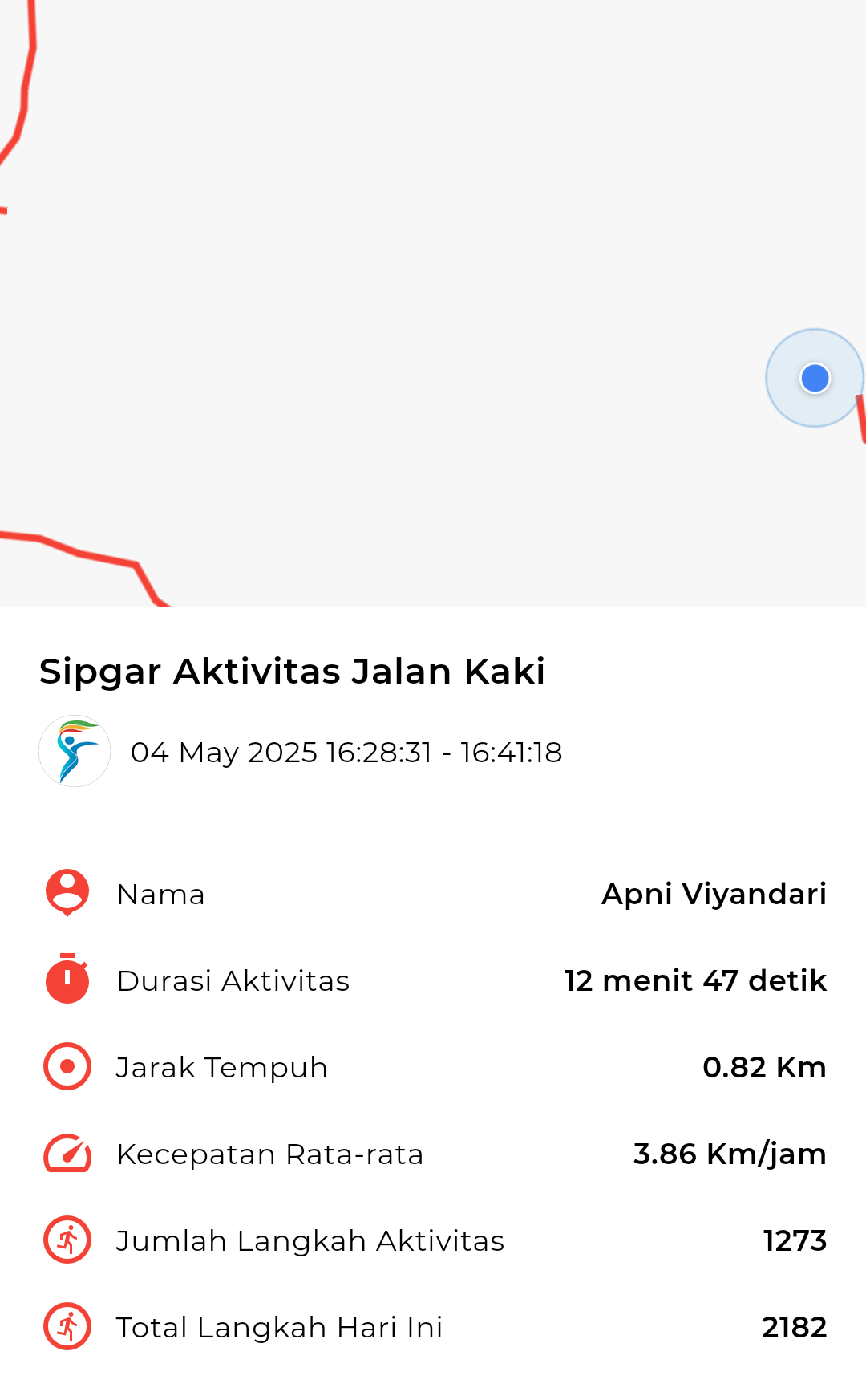Tap the blue location marker on the map
866x1400 pixels.
tap(815, 378)
